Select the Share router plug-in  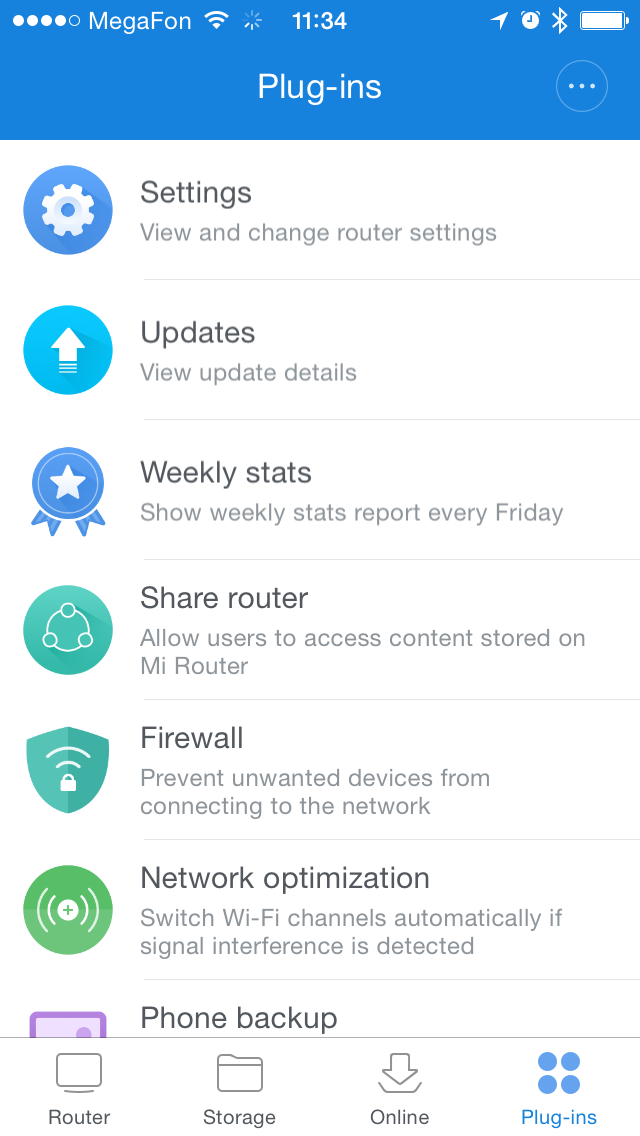(x=320, y=630)
